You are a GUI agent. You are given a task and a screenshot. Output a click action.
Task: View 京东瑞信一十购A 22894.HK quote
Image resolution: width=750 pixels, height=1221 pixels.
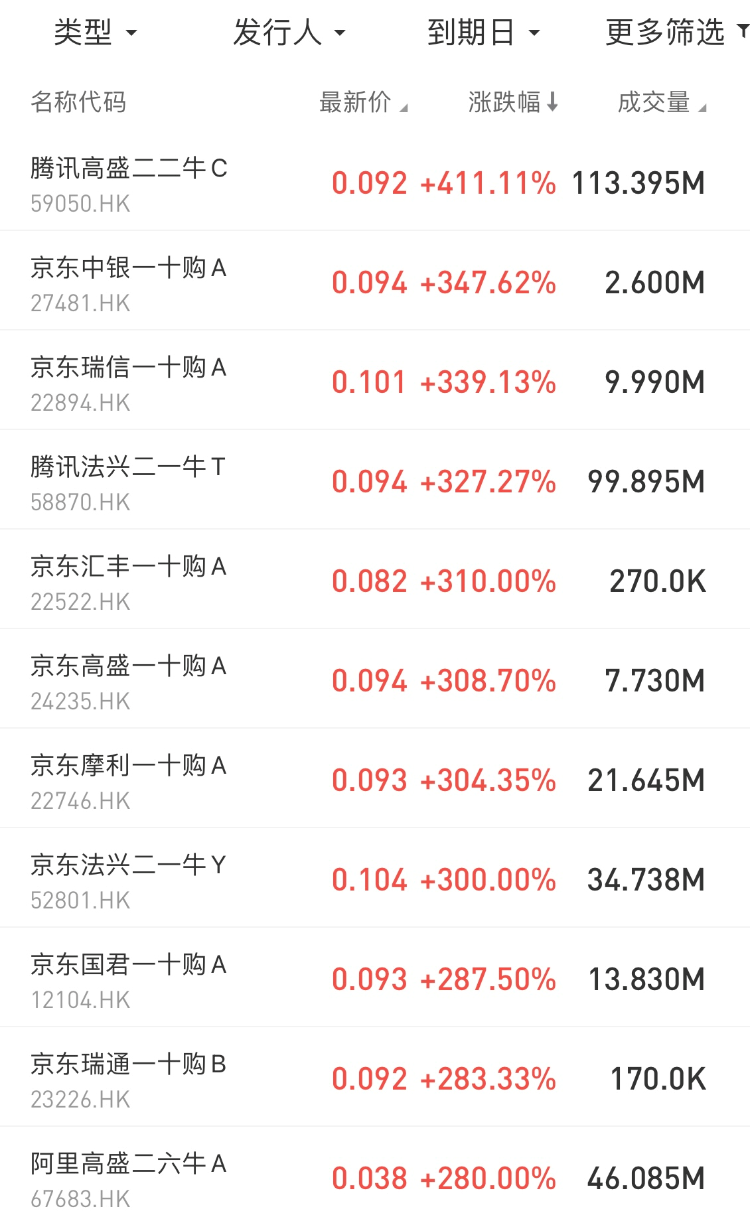[x=129, y=382]
